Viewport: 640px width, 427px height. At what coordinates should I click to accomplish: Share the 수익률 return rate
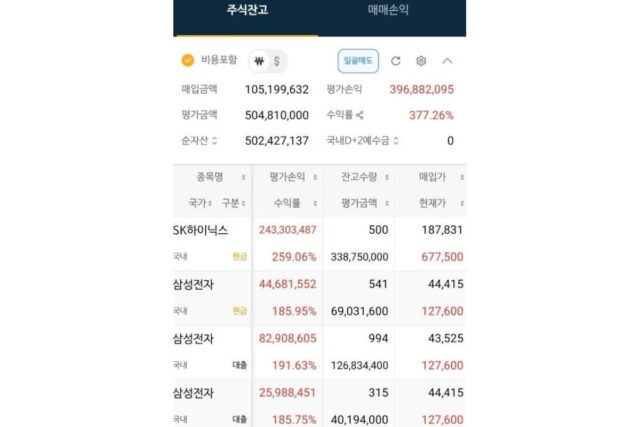(x=360, y=116)
